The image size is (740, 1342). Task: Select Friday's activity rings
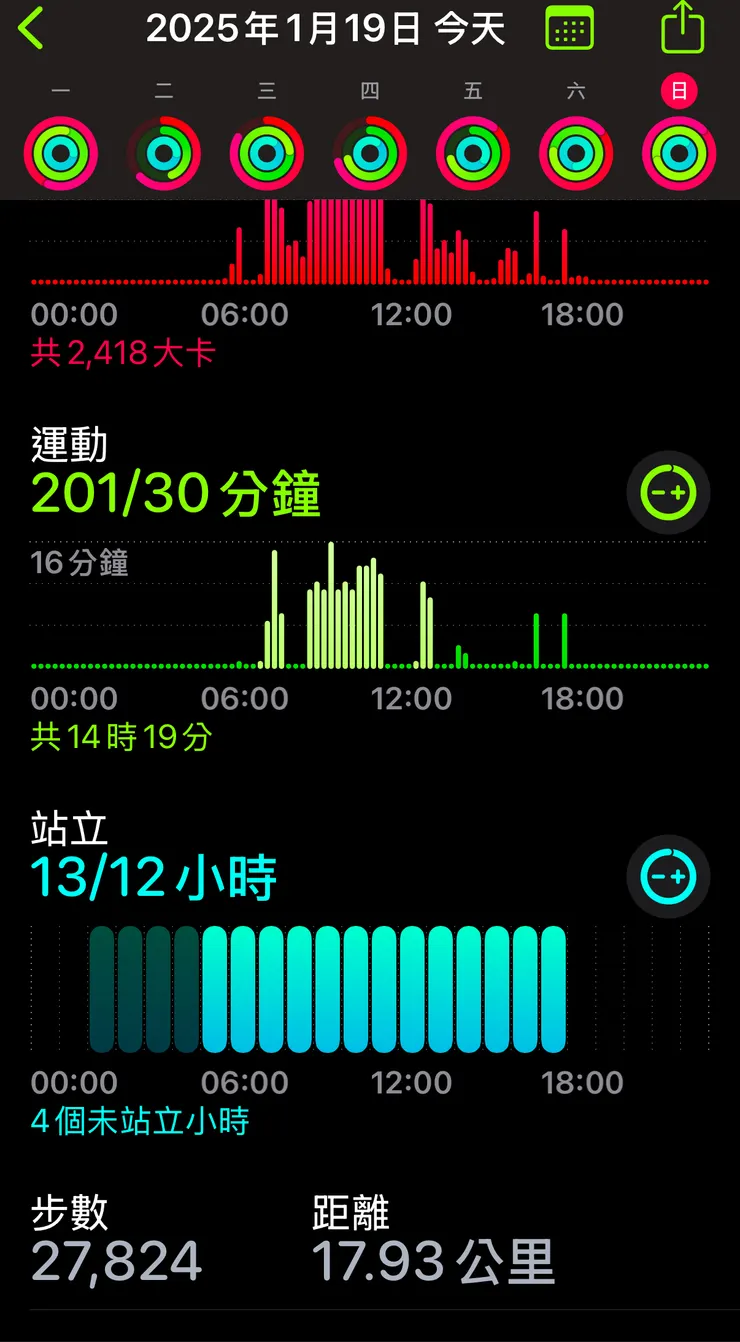click(x=472, y=150)
